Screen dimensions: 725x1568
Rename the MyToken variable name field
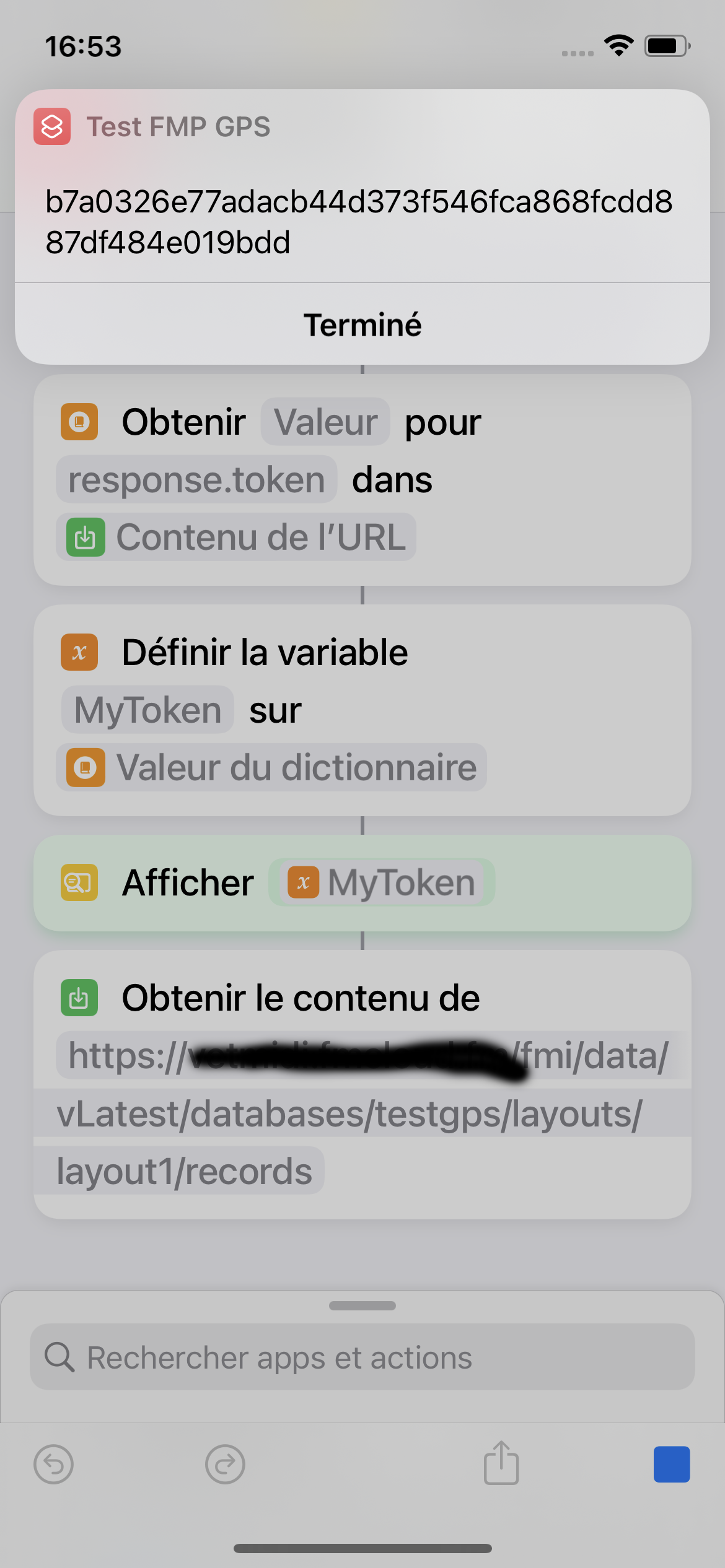147,710
